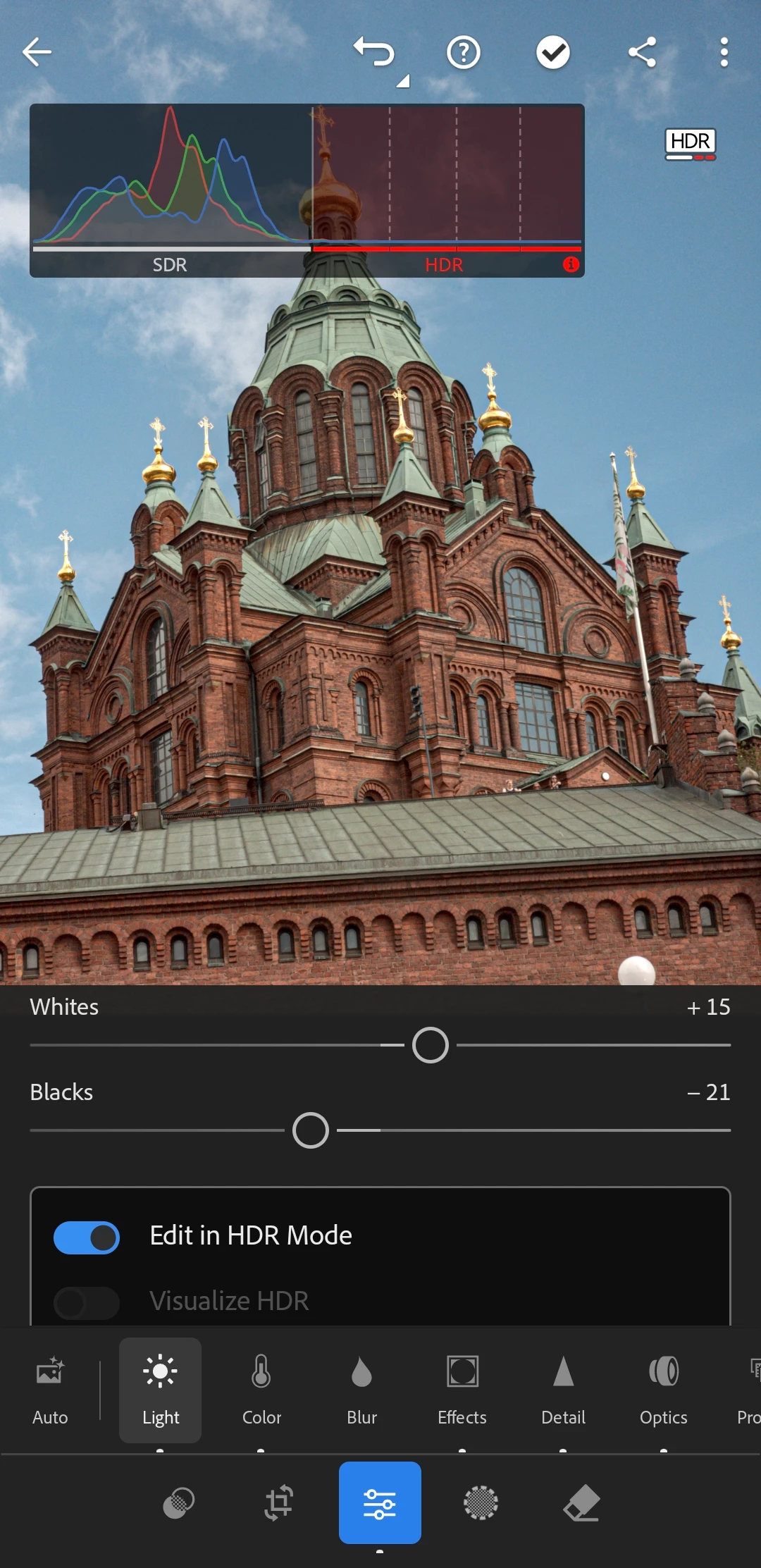The image size is (761, 1568).
Task: Open the crop and rotate tool
Action: pos(279,1502)
